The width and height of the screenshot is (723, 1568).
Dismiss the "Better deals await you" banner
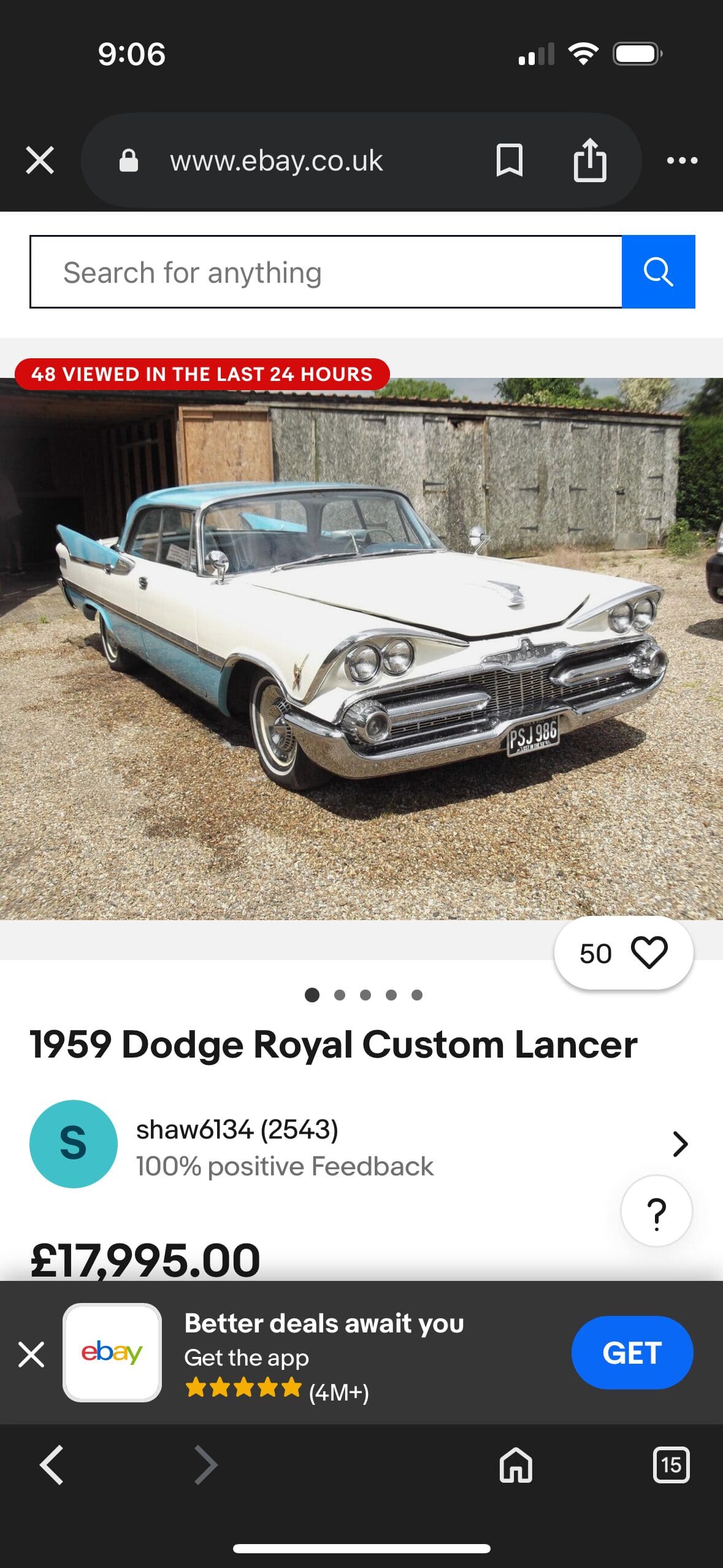(x=31, y=1354)
